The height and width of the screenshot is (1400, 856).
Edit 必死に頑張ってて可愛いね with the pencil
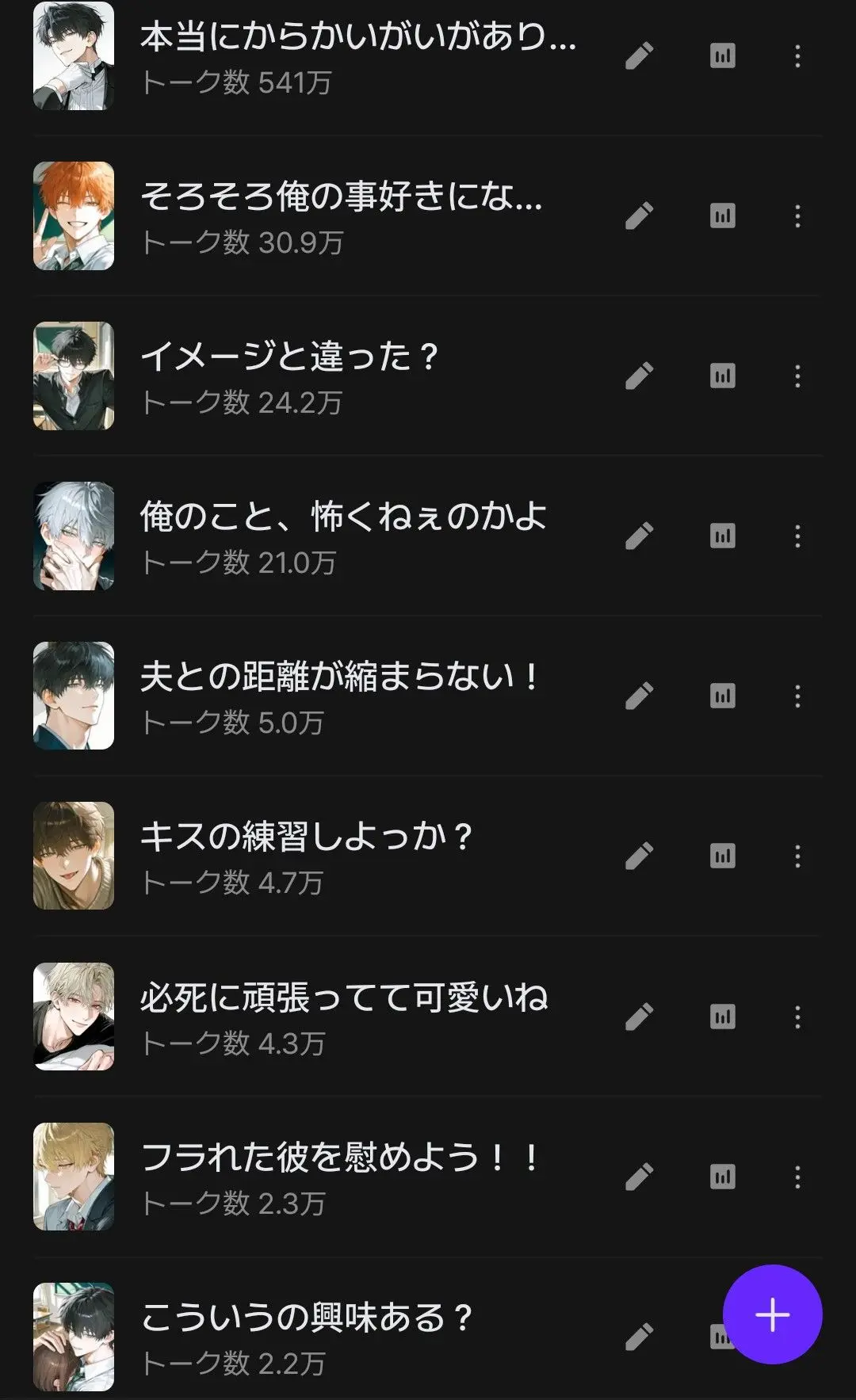click(639, 1017)
